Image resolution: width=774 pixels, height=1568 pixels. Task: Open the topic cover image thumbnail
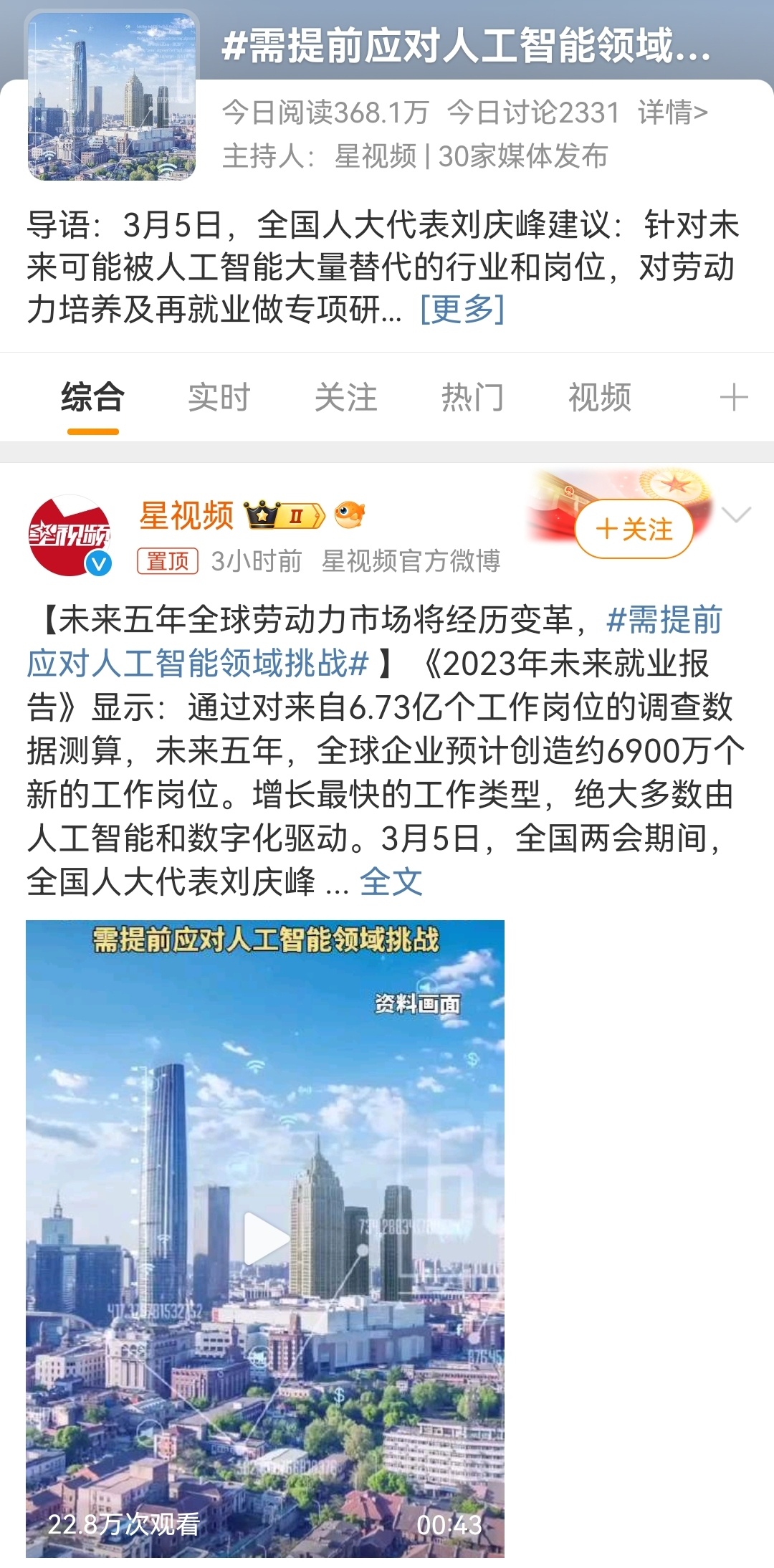112,96
